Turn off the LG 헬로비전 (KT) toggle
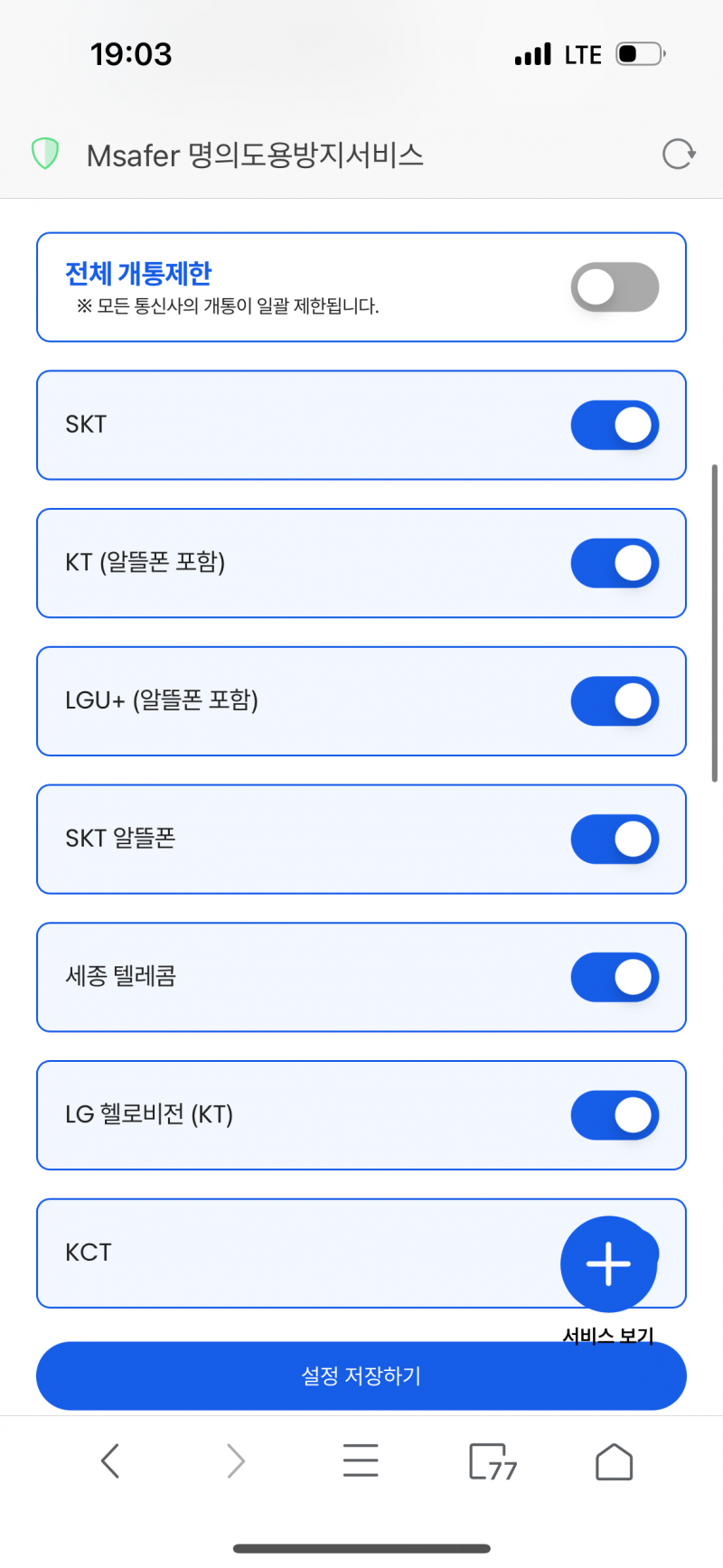This screenshot has height=1568, width=723. [x=615, y=1115]
